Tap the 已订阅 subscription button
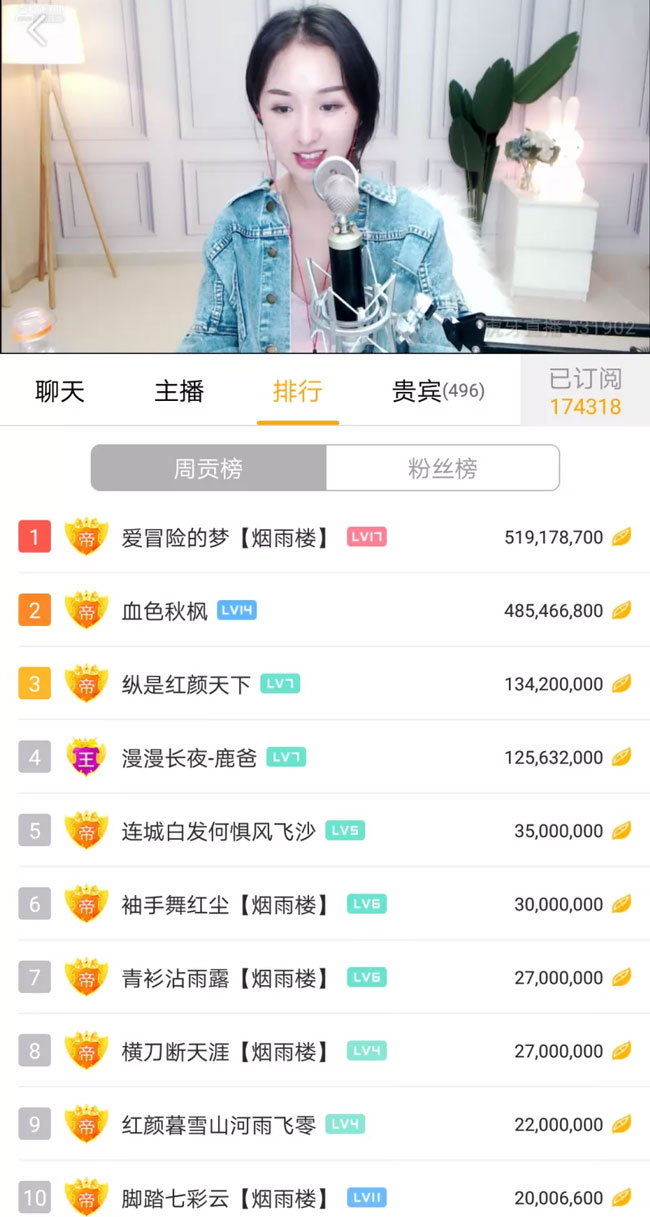The width and height of the screenshot is (650, 1217). [x=585, y=391]
